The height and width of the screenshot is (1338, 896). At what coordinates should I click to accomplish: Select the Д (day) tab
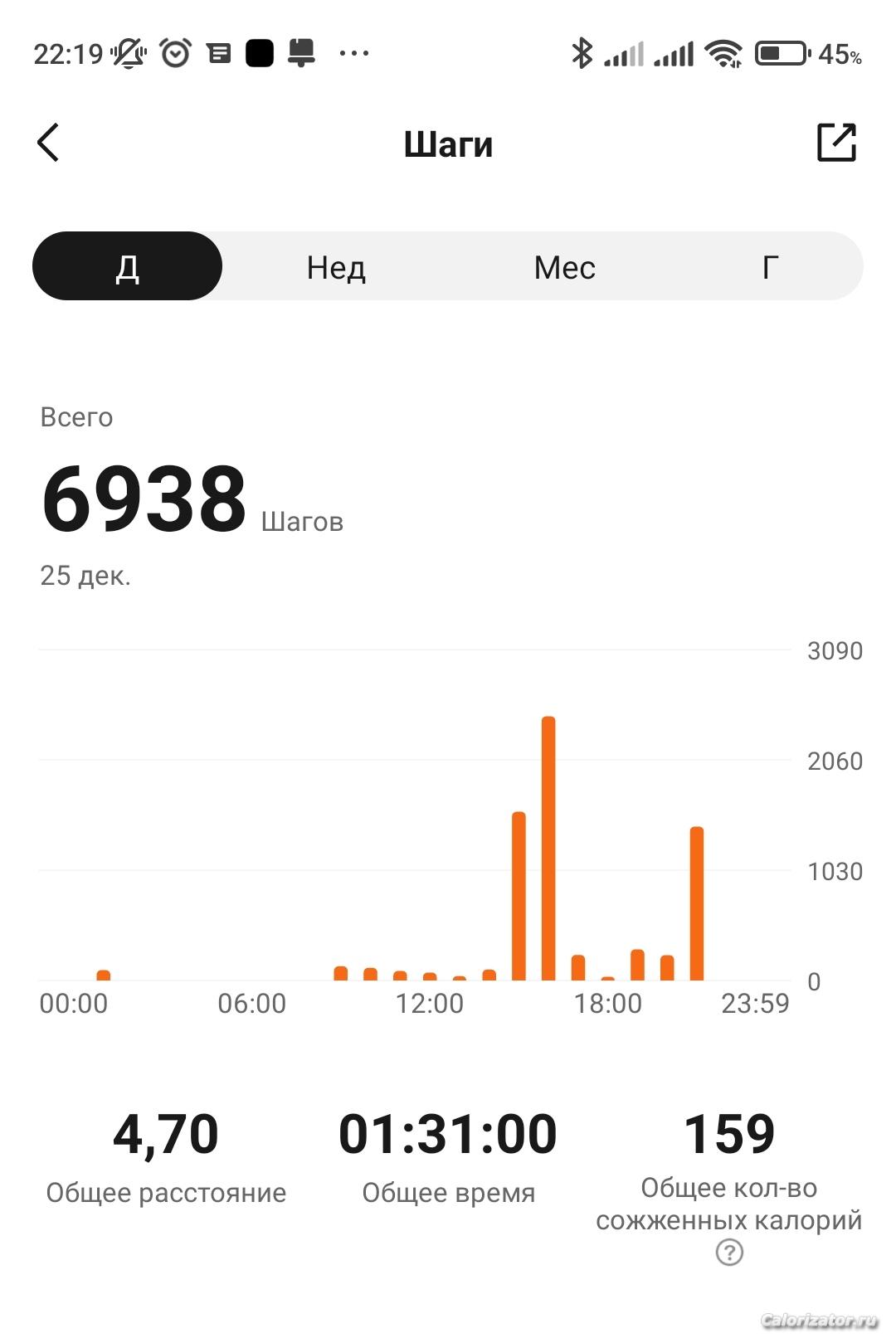click(128, 266)
